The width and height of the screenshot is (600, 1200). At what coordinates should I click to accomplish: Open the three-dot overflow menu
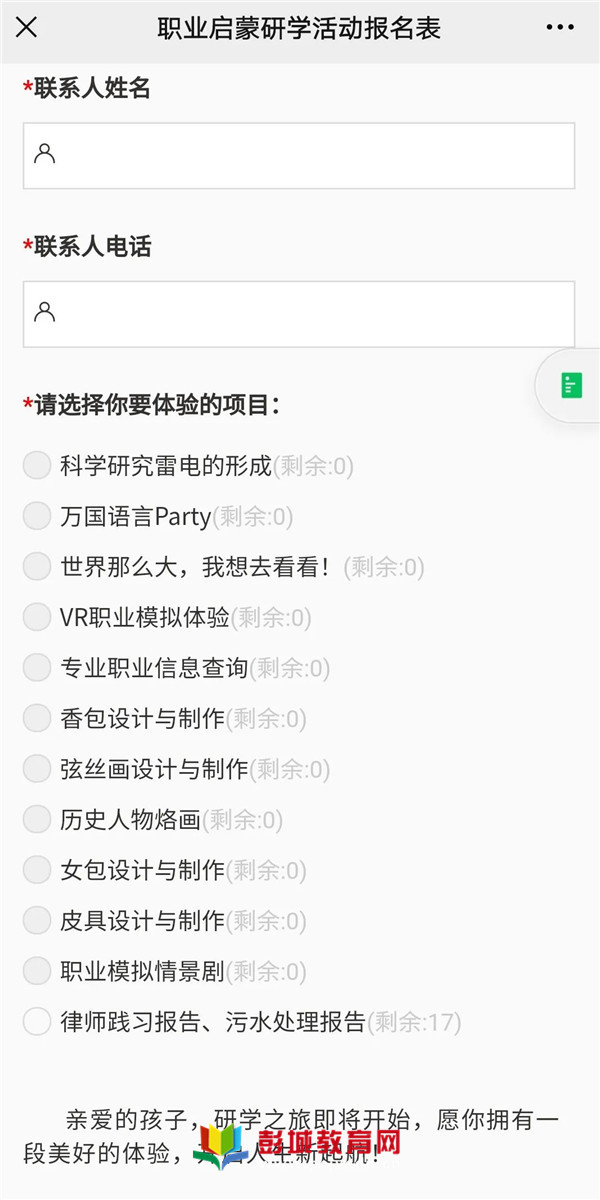point(560,28)
